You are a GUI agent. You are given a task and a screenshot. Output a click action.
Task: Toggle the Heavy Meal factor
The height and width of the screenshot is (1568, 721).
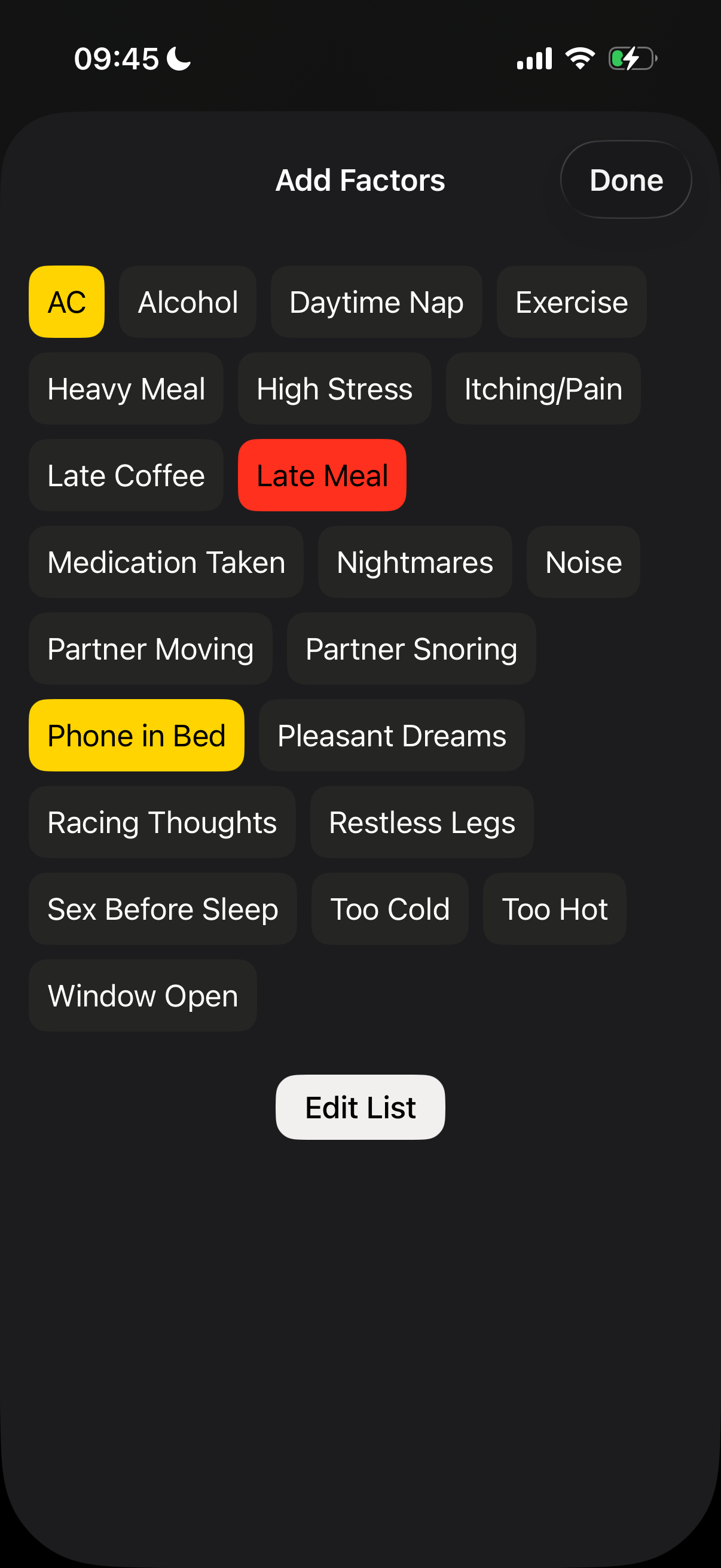(126, 388)
